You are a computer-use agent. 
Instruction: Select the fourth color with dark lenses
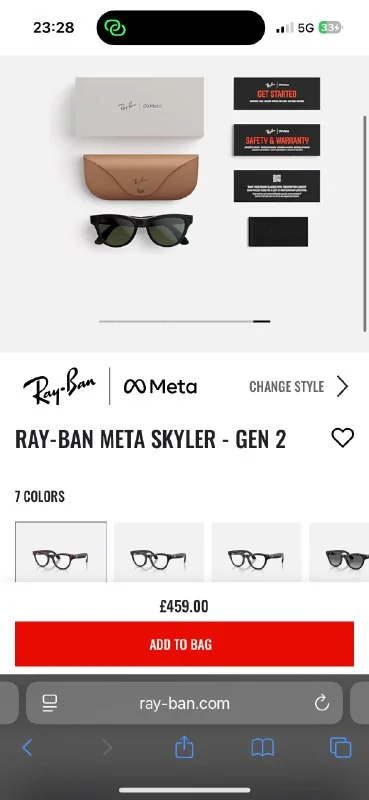[x=339, y=552]
